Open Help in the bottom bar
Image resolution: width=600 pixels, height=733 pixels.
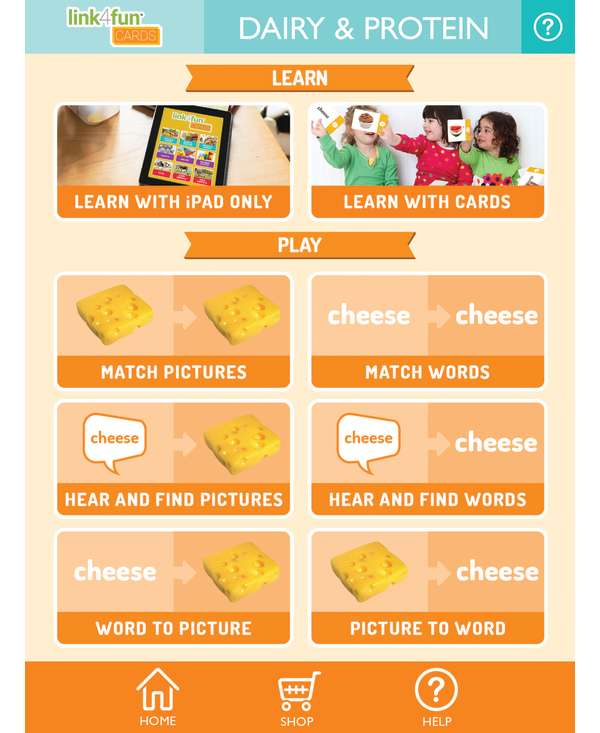tap(436, 698)
